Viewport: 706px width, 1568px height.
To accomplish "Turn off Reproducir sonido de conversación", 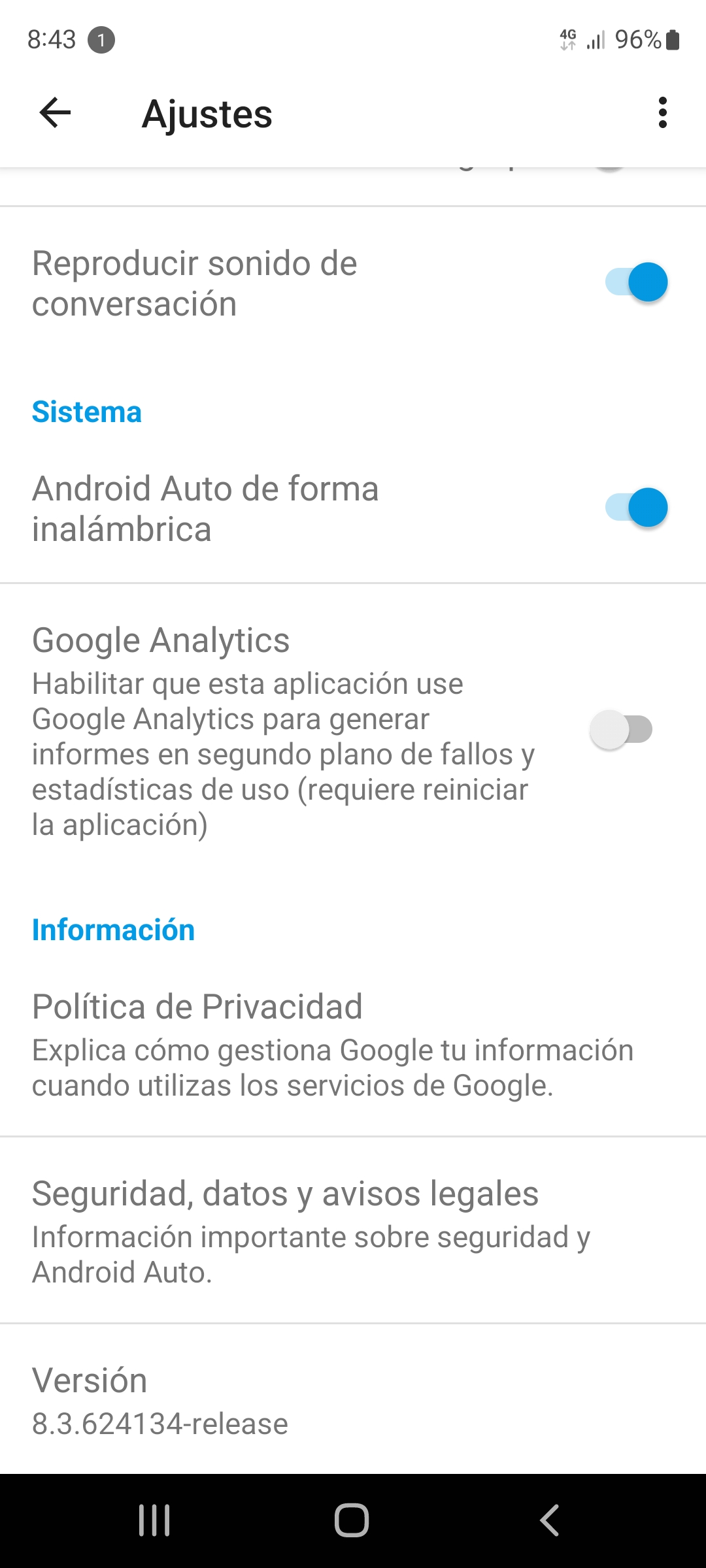I will pyautogui.click(x=636, y=282).
